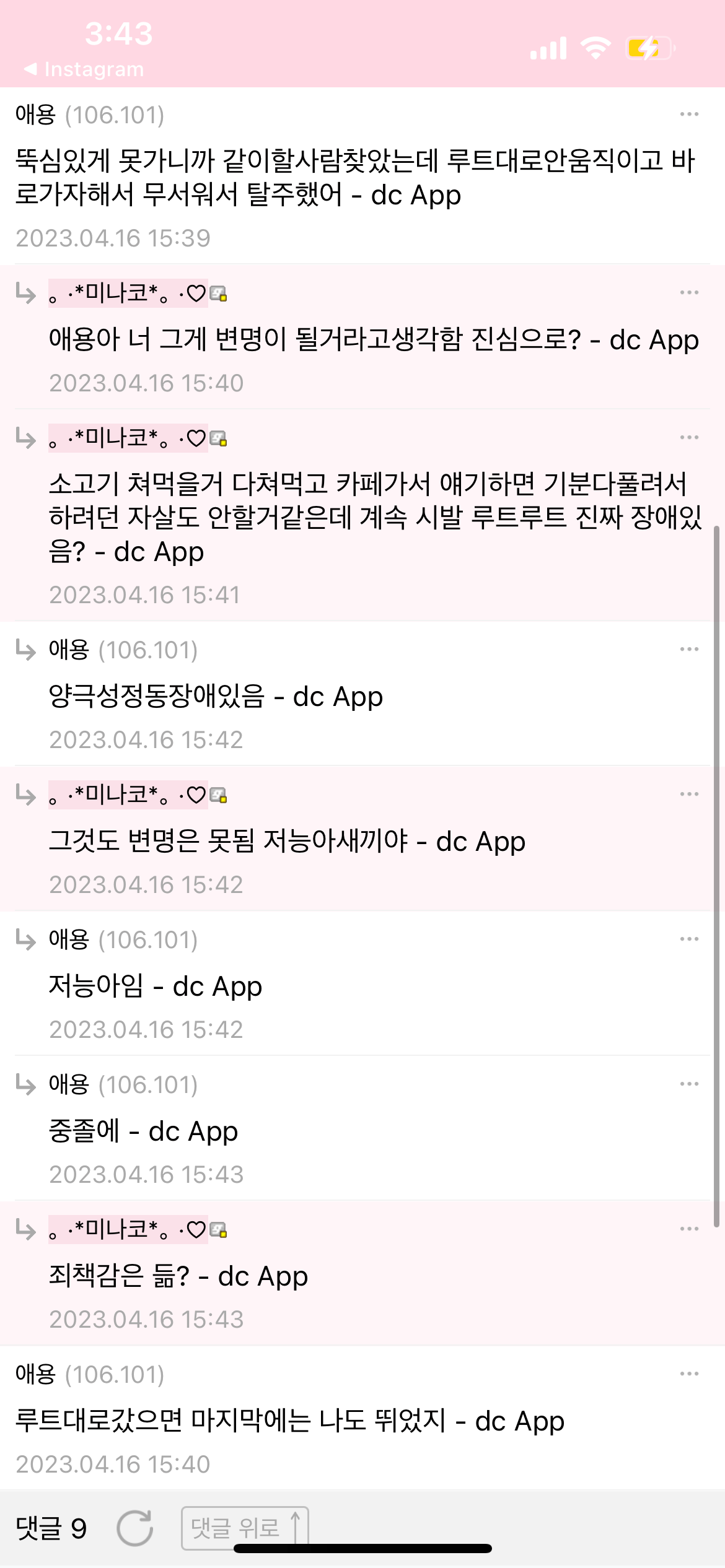Open options for 중졸에 reply
Image resolution: width=725 pixels, height=1568 pixels.
click(x=689, y=1084)
